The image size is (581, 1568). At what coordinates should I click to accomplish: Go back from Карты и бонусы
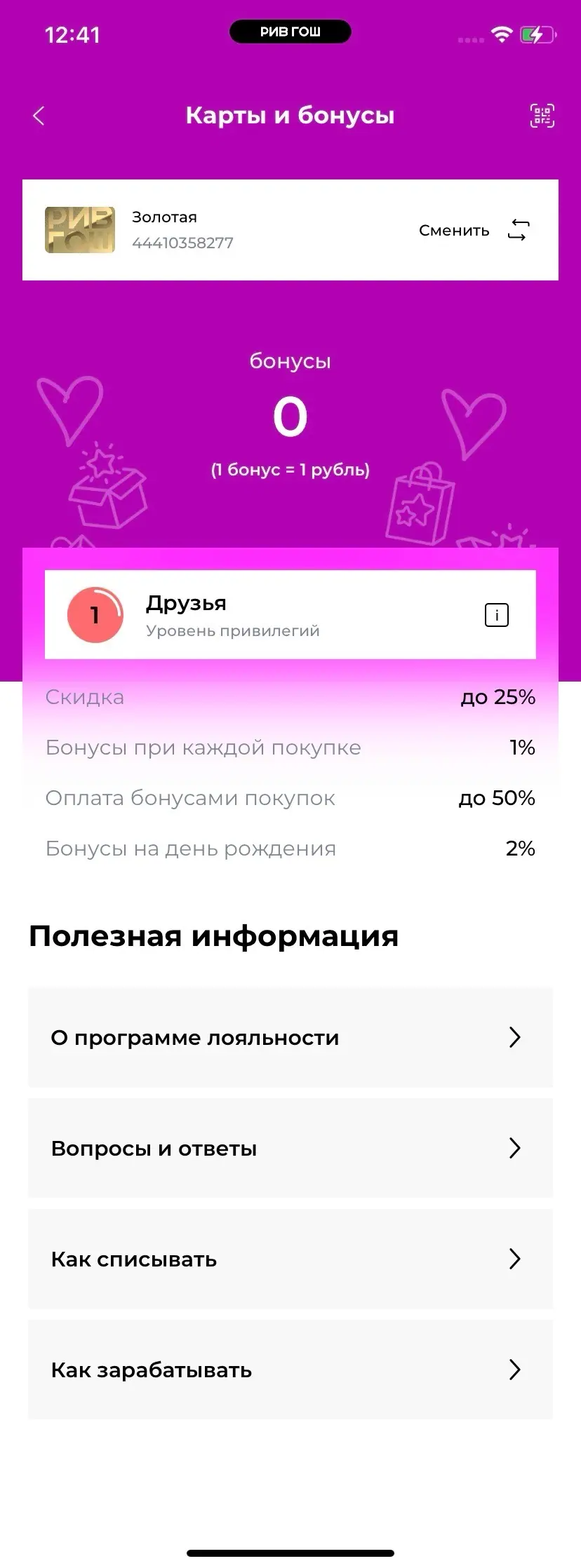point(39,116)
